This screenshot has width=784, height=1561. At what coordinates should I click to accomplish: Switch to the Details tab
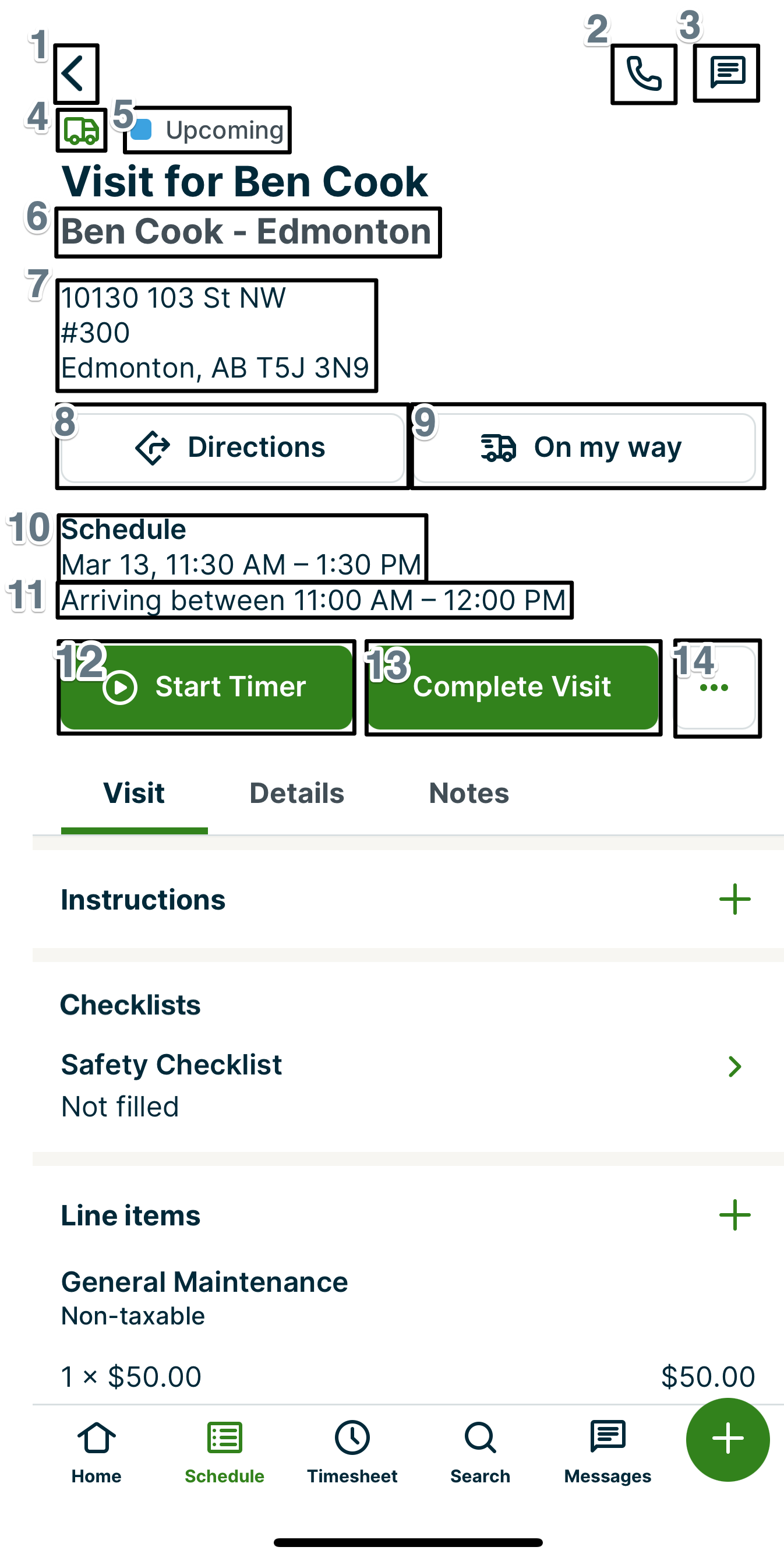coord(297,792)
